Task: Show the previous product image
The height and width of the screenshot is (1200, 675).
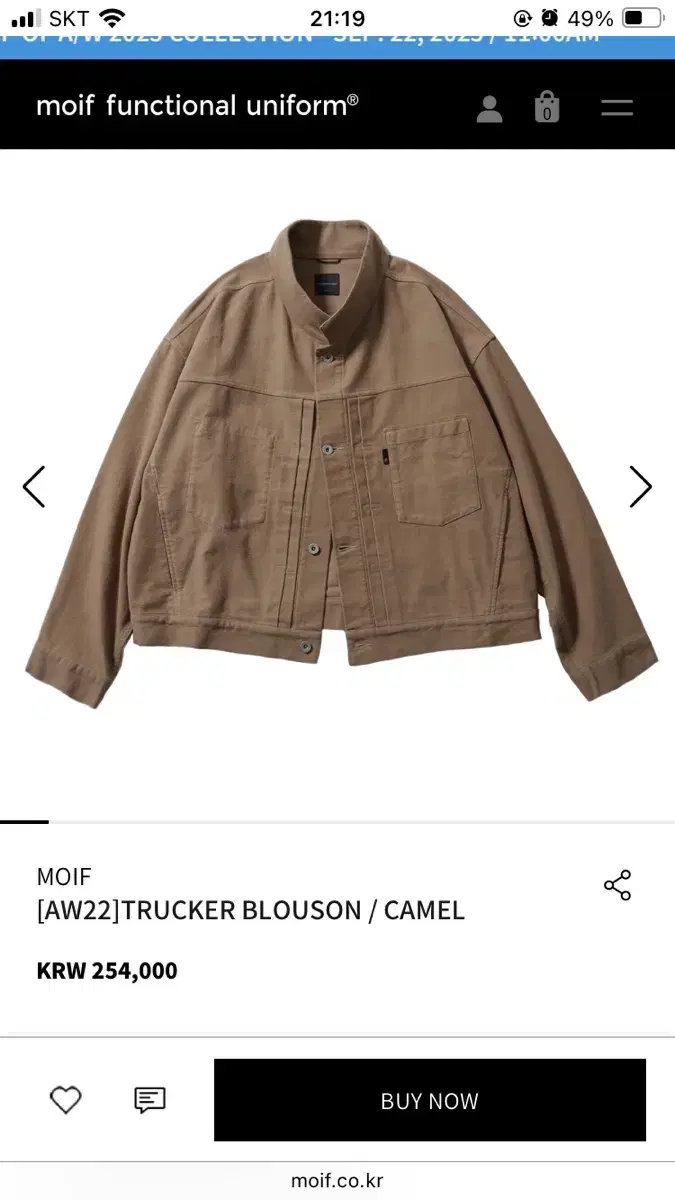Action: 34,487
